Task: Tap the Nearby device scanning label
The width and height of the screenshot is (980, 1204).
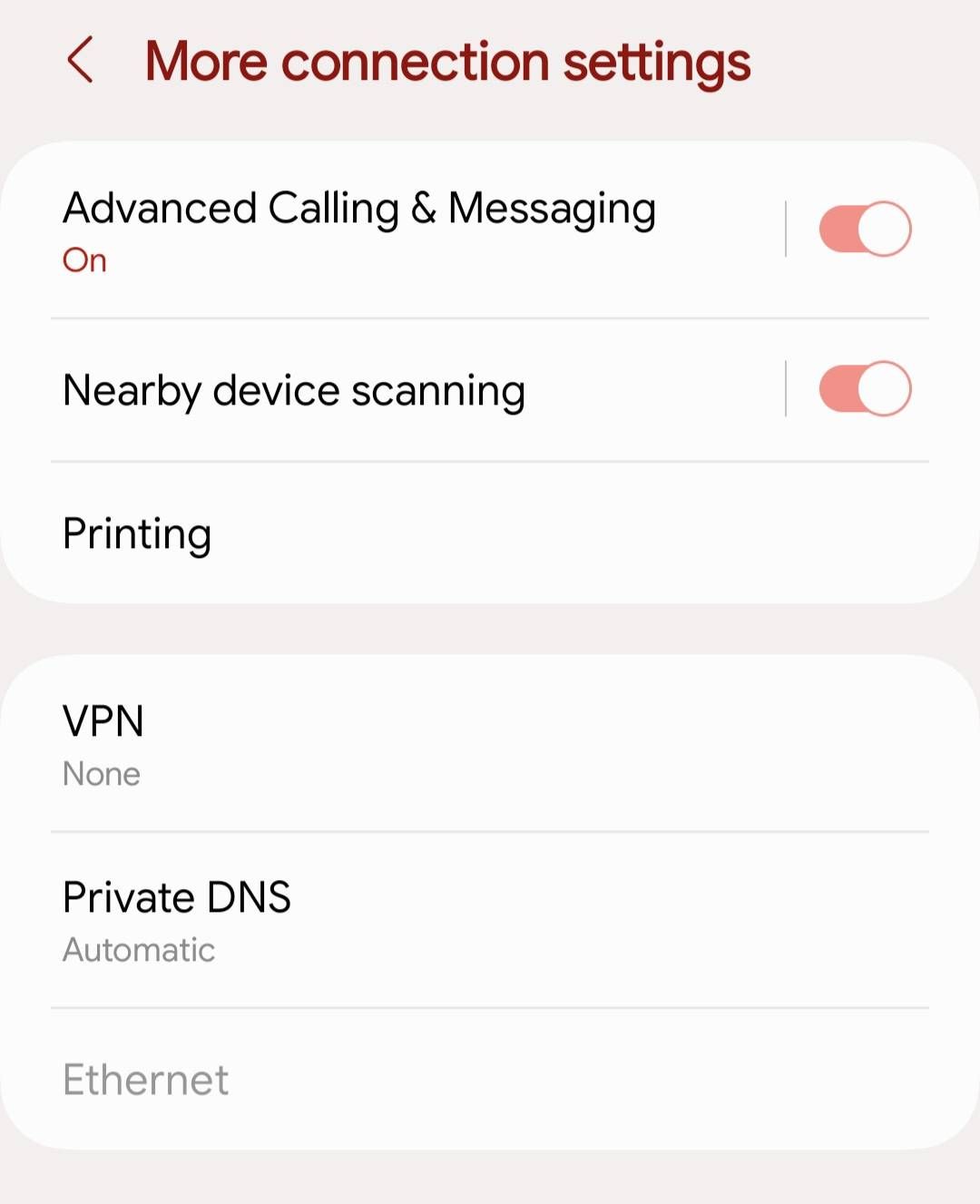Action: (x=293, y=388)
